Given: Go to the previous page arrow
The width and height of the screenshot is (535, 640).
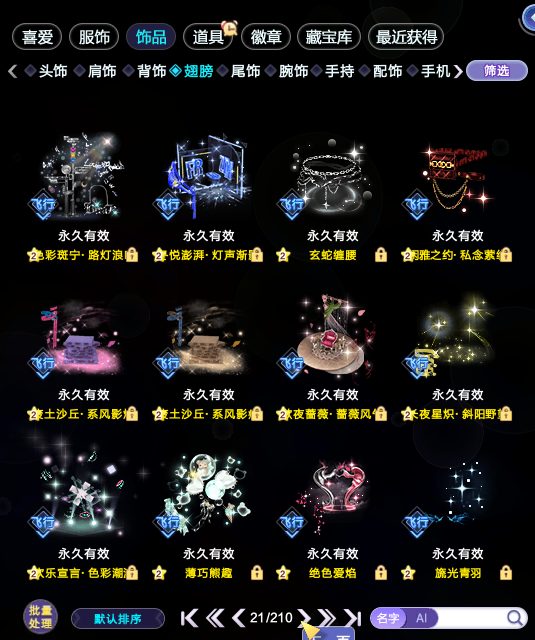Looking at the screenshot, I should point(238,618).
